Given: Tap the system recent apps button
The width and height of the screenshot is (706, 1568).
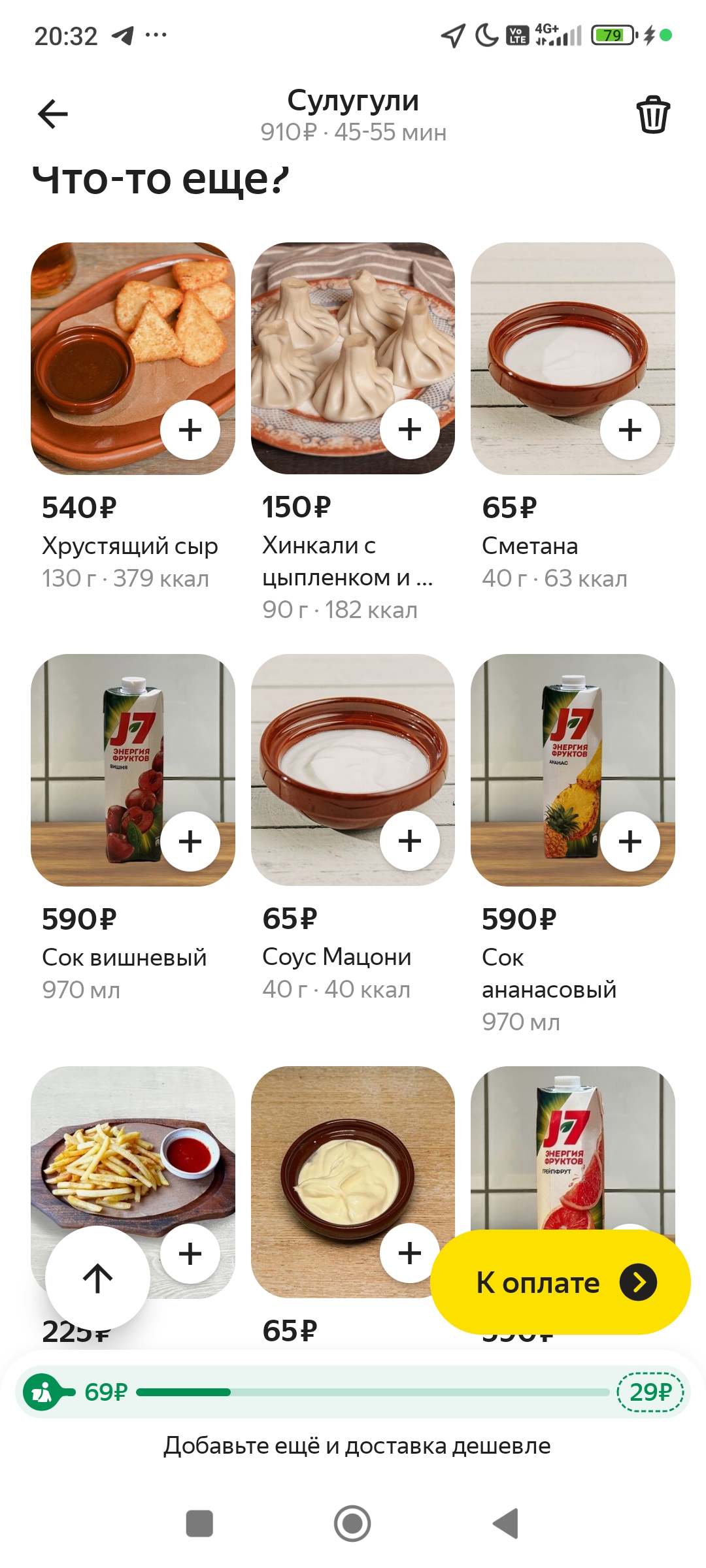Looking at the screenshot, I should [x=199, y=1524].
